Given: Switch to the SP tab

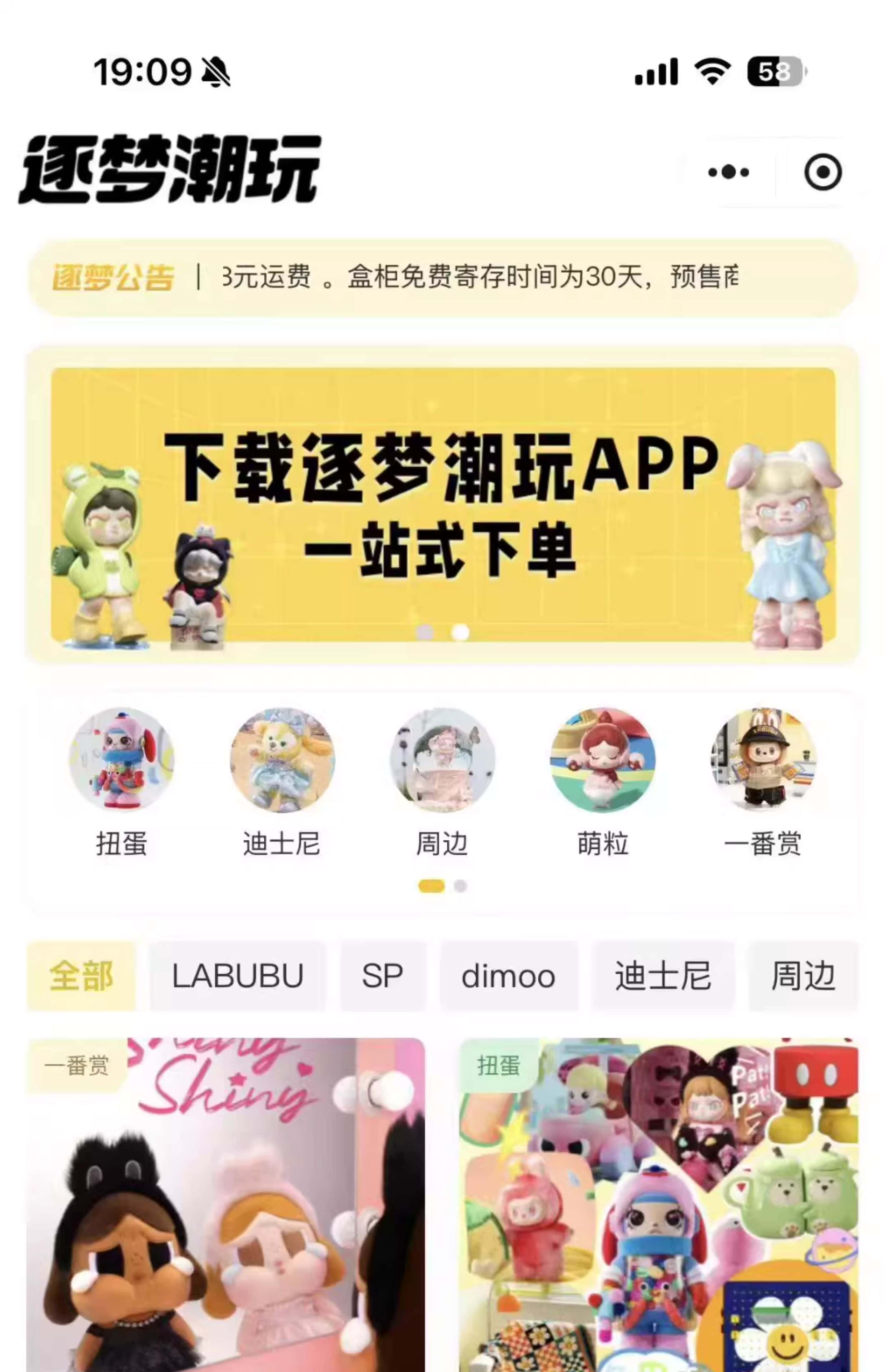Looking at the screenshot, I should pyautogui.click(x=382, y=976).
